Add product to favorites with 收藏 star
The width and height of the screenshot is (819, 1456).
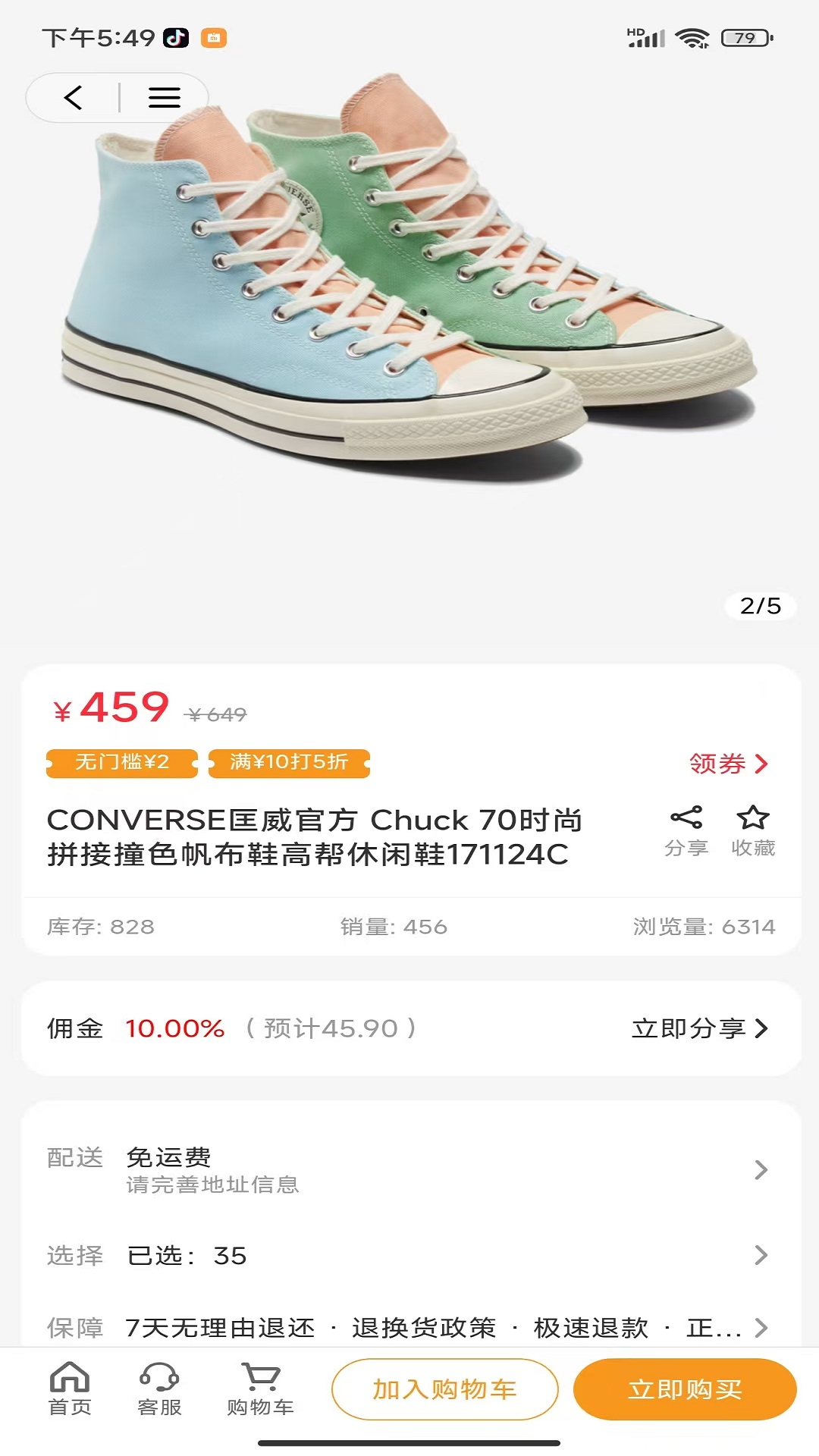click(x=753, y=832)
